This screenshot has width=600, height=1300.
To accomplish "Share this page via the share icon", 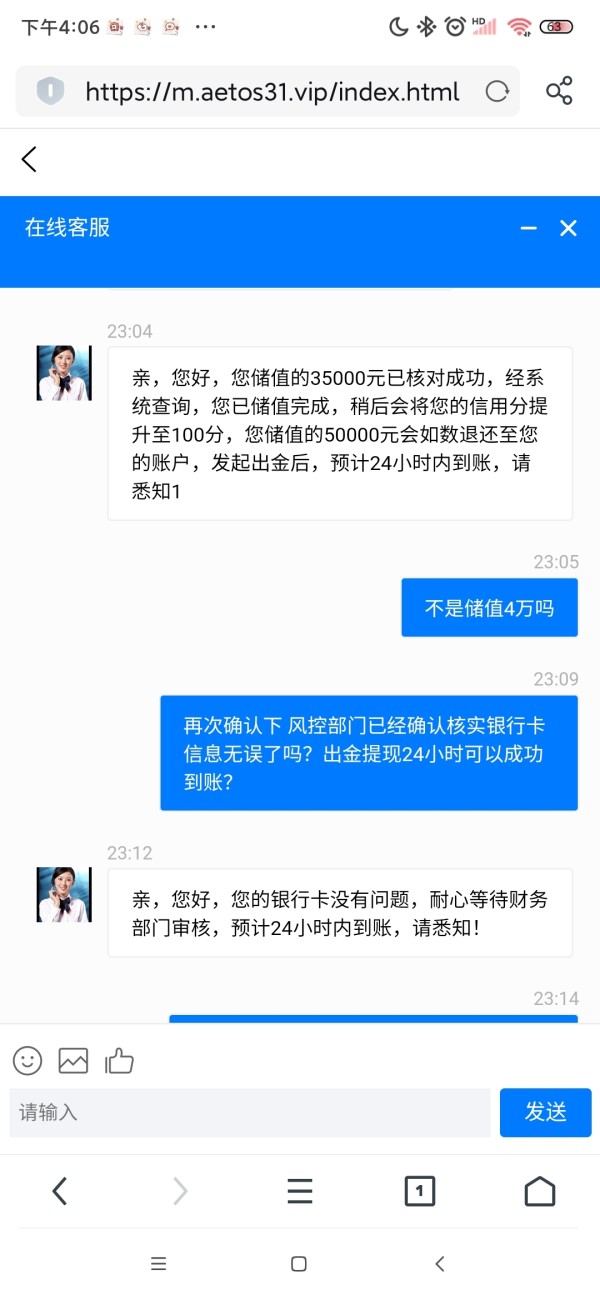I will point(559,91).
